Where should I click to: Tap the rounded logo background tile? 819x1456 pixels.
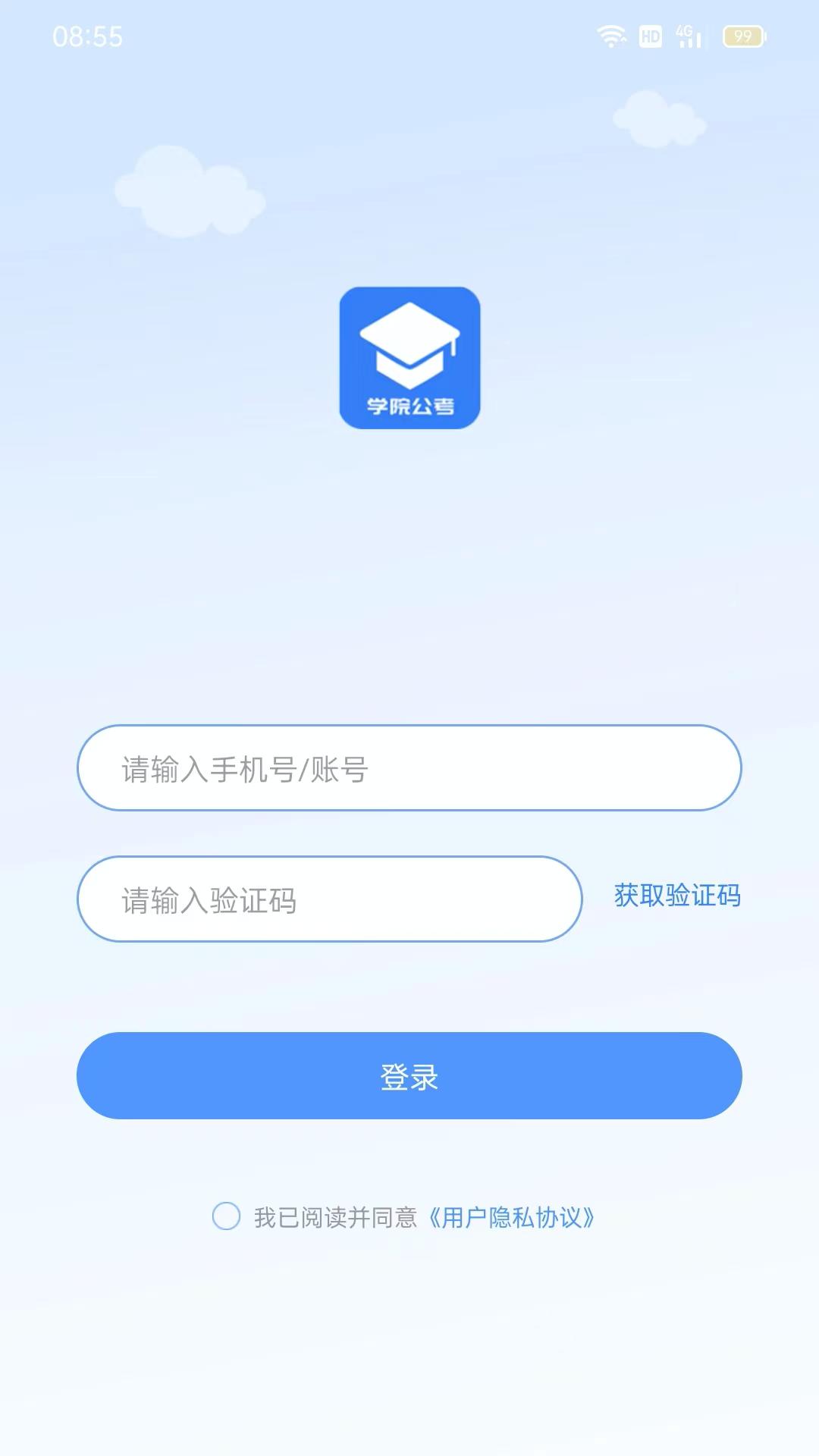pos(409,356)
